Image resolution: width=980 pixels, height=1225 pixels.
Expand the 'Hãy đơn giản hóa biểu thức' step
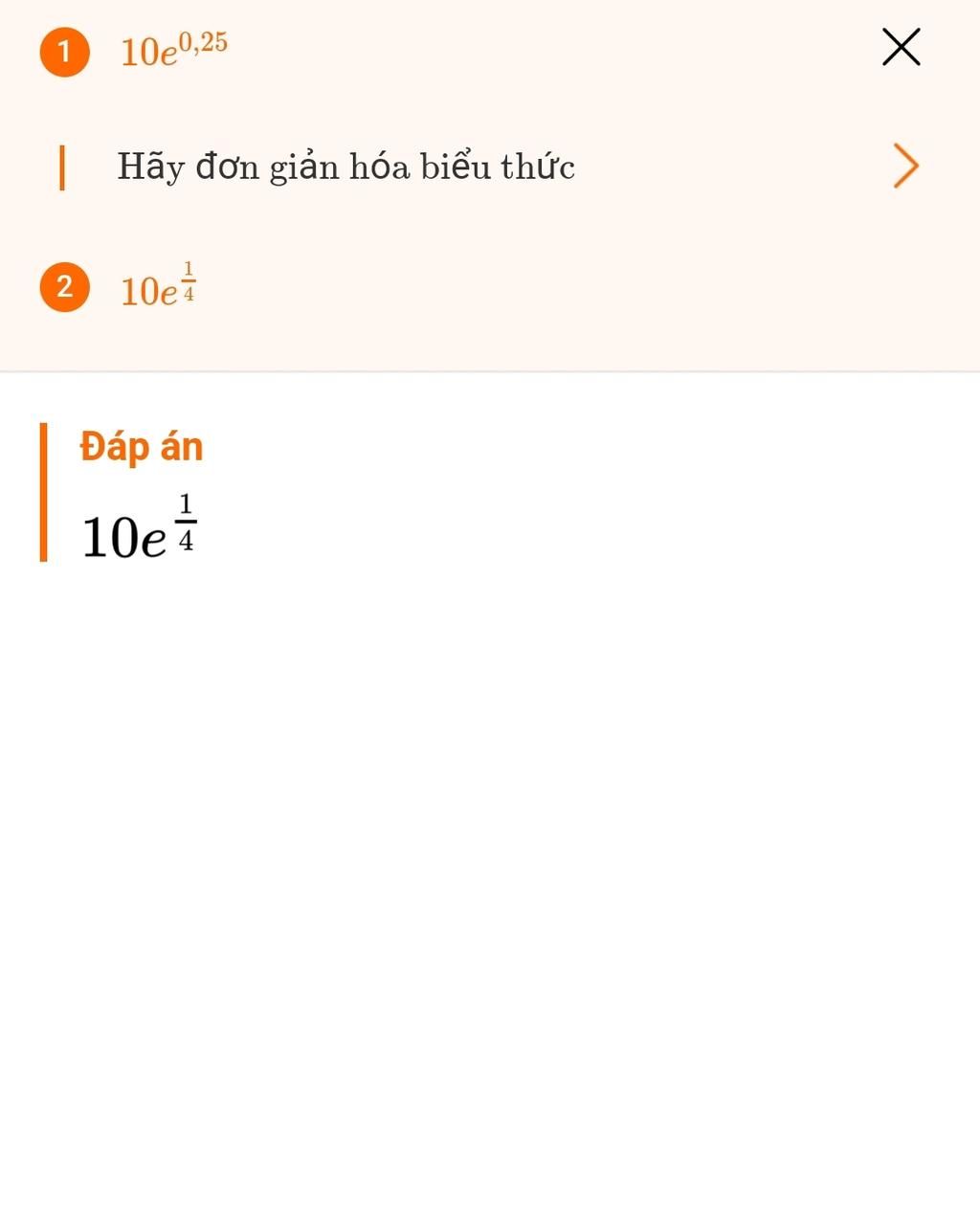905,167
